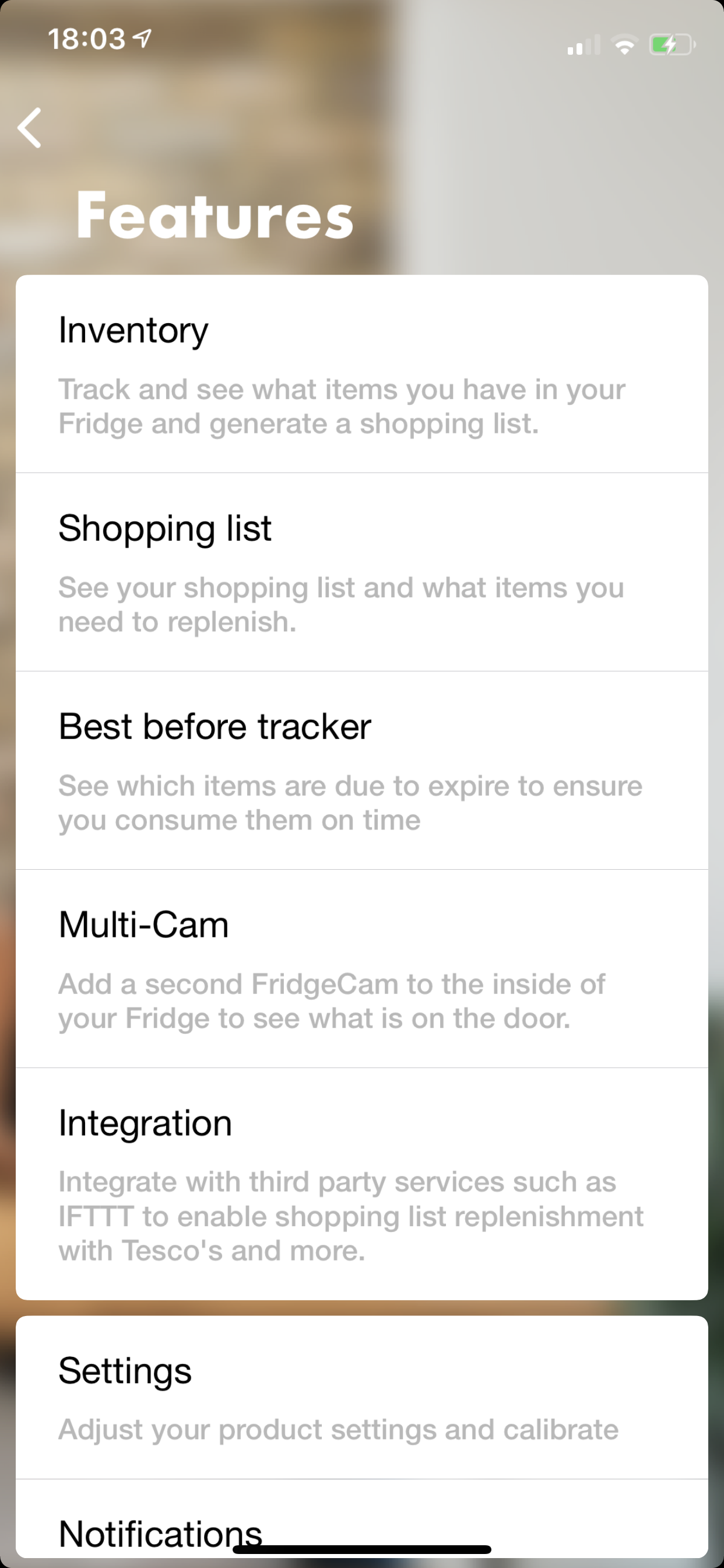This screenshot has width=724, height=1568.
Task: Open the Inventory feature
Action: (x=362, y=374)
